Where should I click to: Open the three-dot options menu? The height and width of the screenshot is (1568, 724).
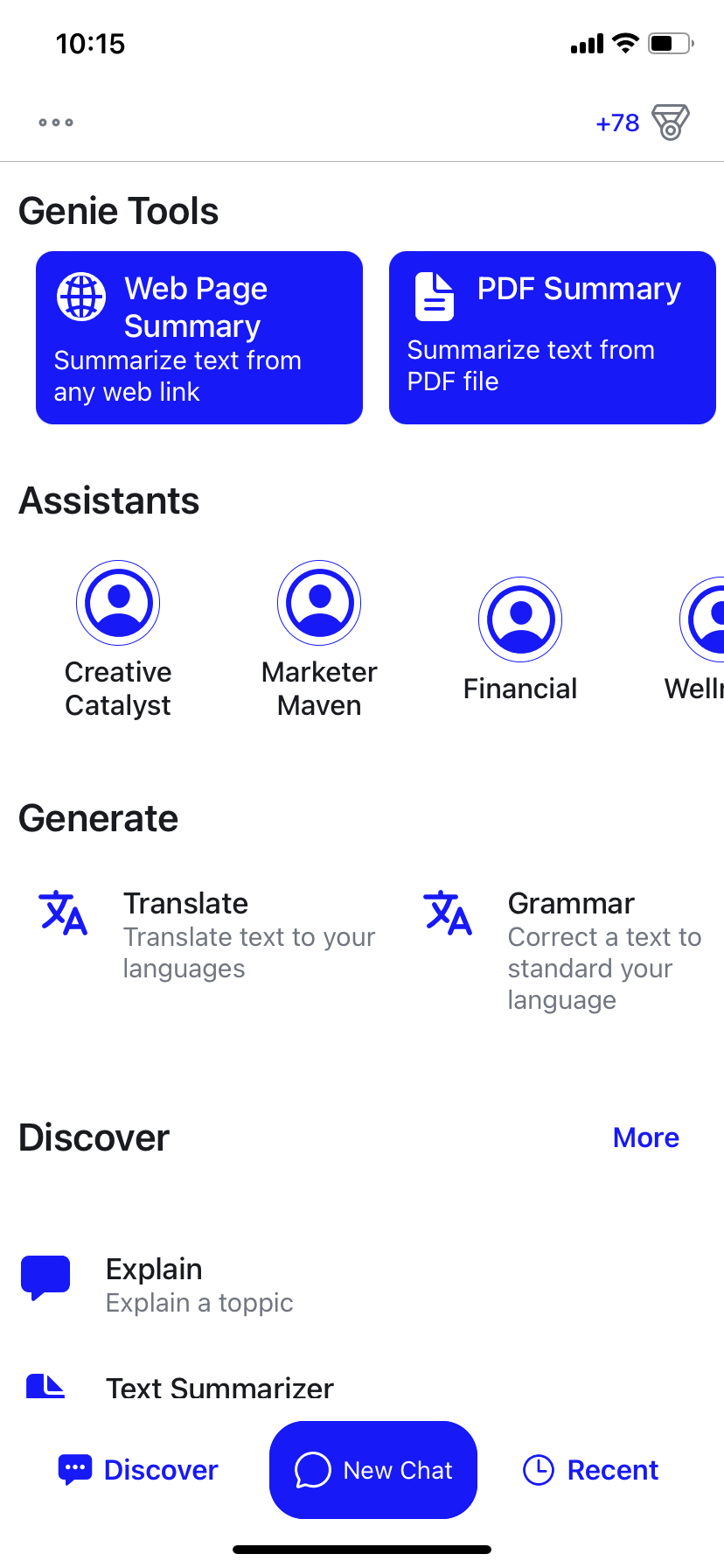(56, 122)
